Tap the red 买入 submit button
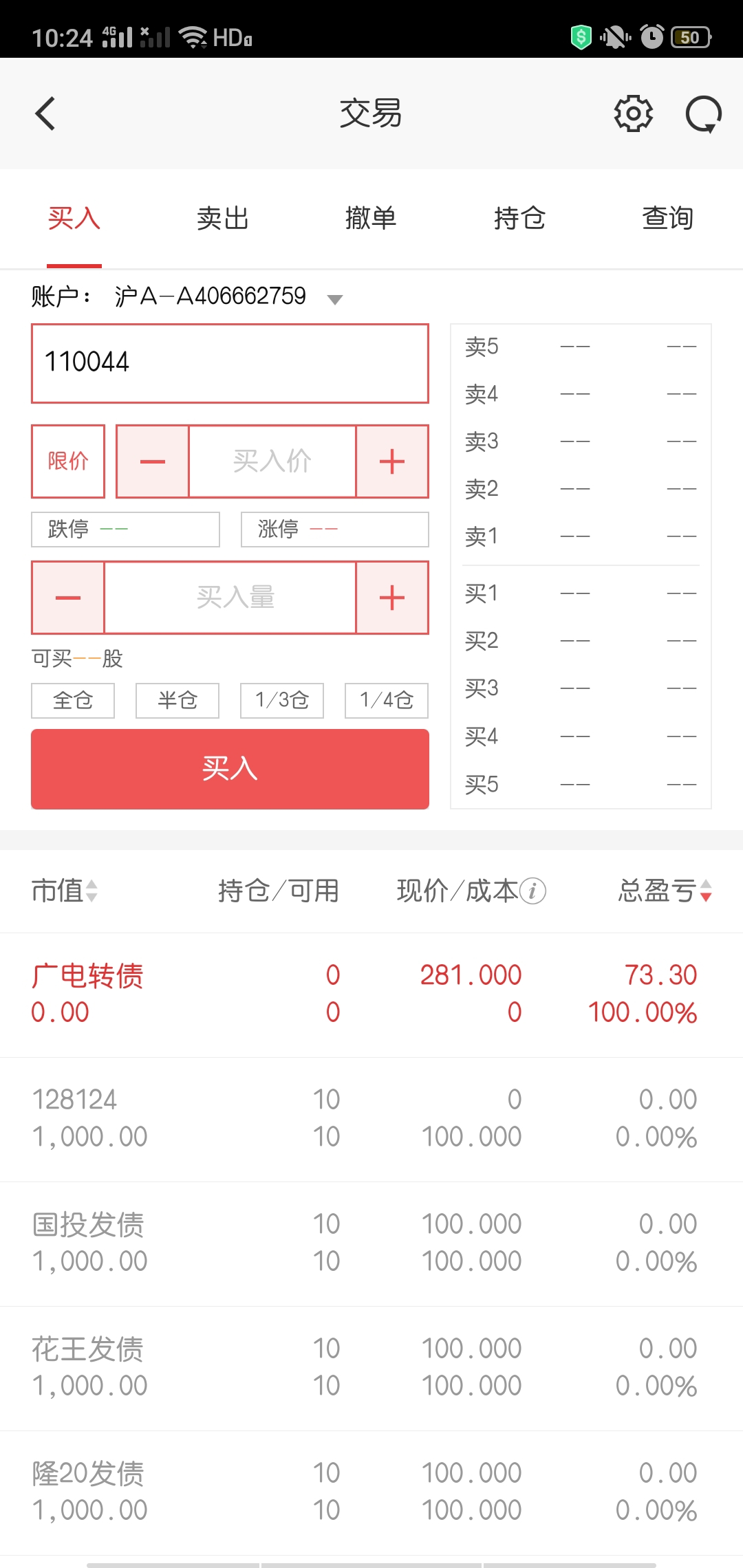Screen dimensions: 743x1568 230,769
